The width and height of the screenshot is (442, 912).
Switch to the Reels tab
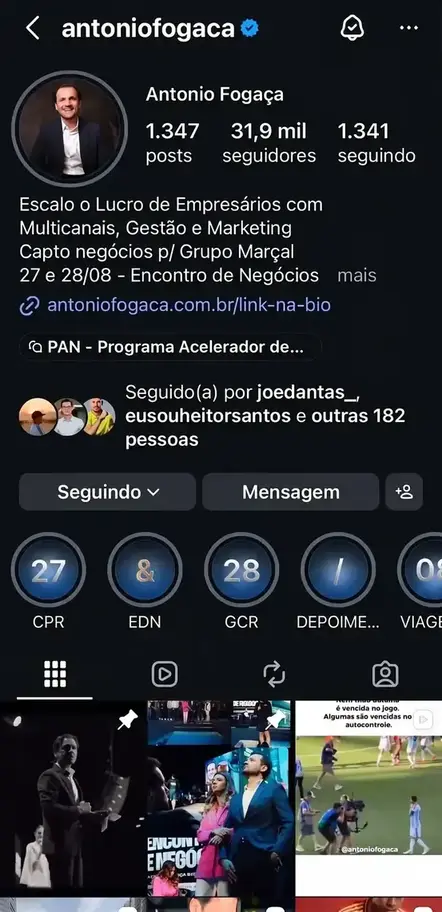click(x=165, y=674)
